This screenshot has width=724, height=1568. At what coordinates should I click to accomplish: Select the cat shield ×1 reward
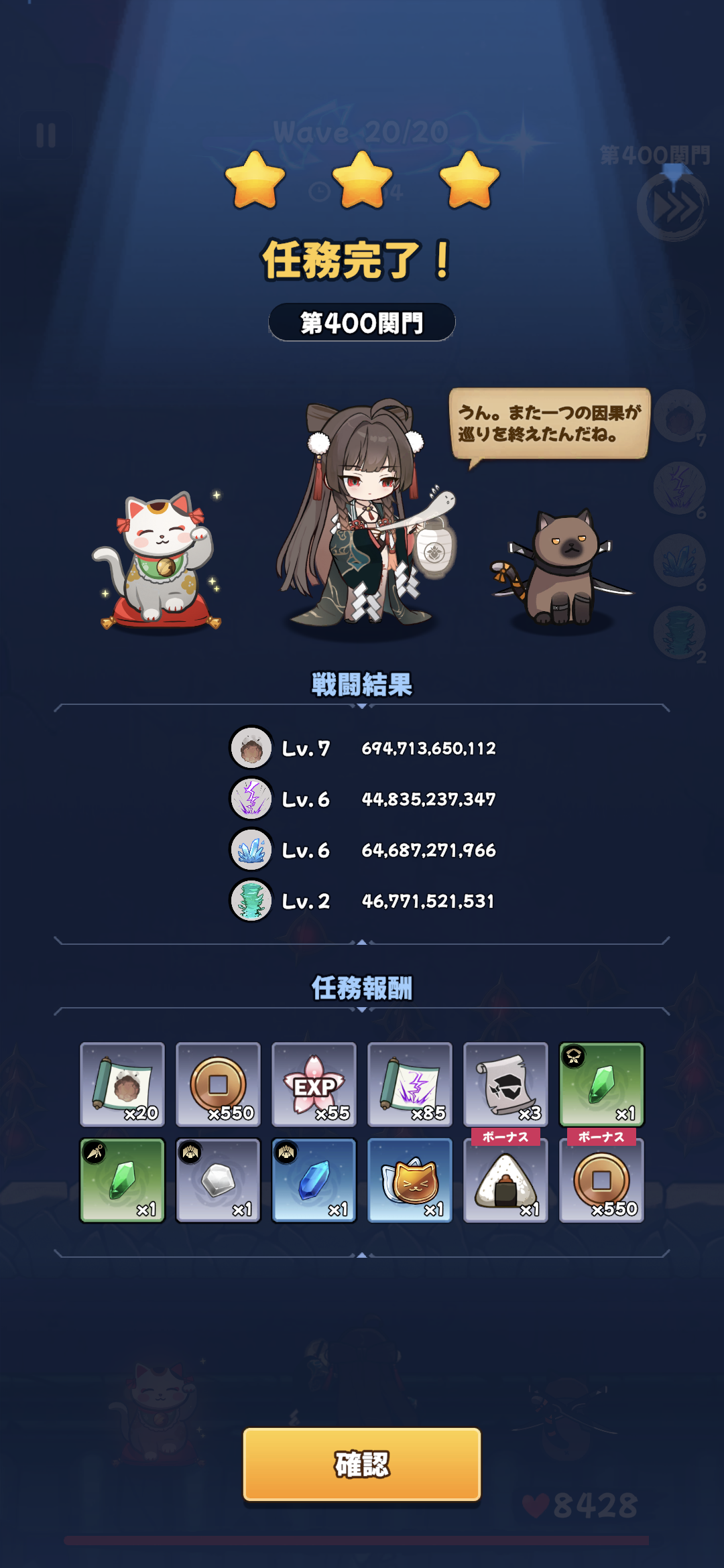410,1181
